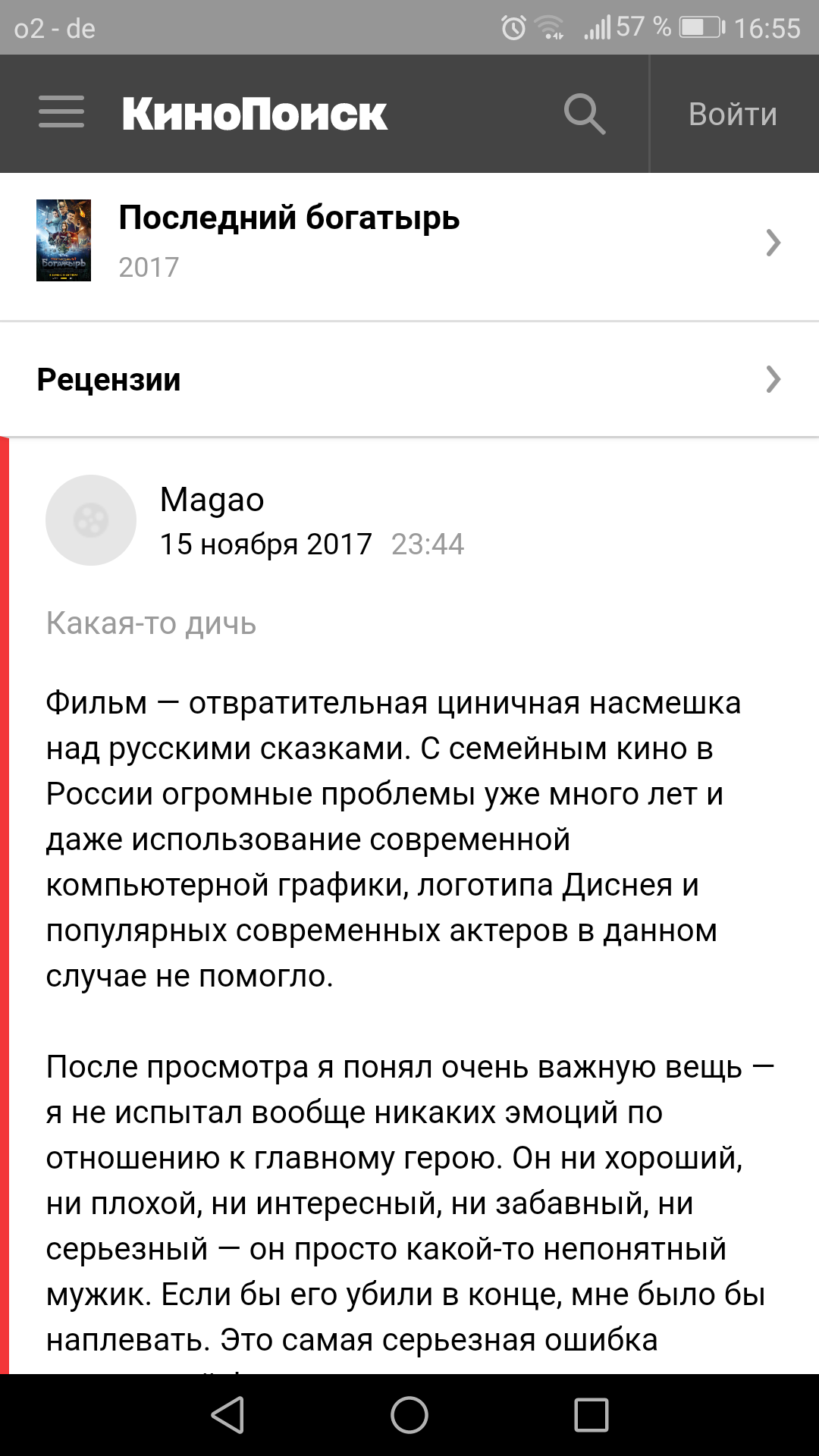Viewport: 819px width, 1456px height.
Task: Open the hamburger drawer menu
Action: coord(61,113)
